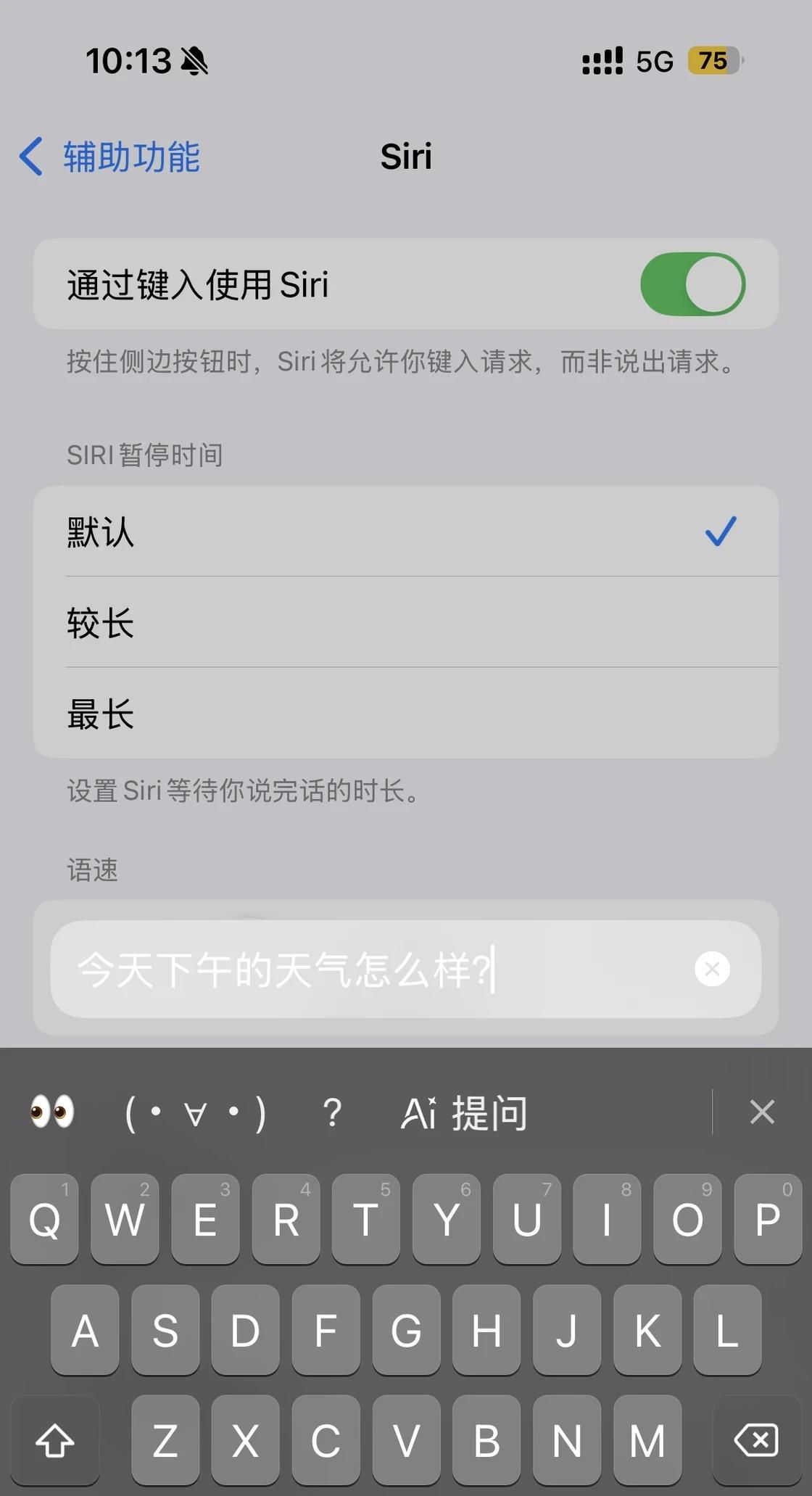The height and width of the screenshot is (1496, 812).
Task: Tap the shift key
Action: (x=55, y=1440)
